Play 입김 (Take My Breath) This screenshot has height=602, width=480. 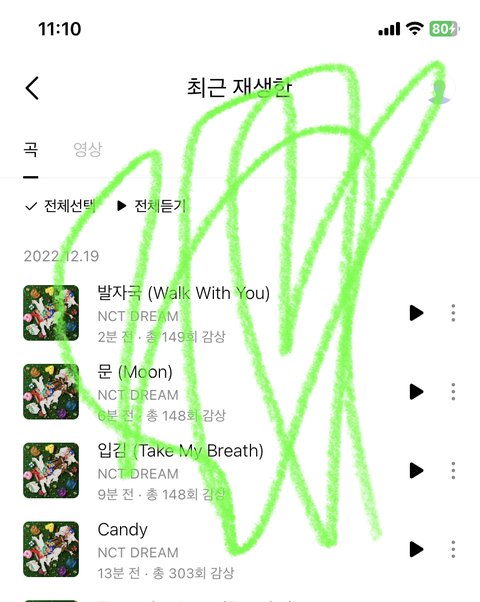[x=416, y=470]
